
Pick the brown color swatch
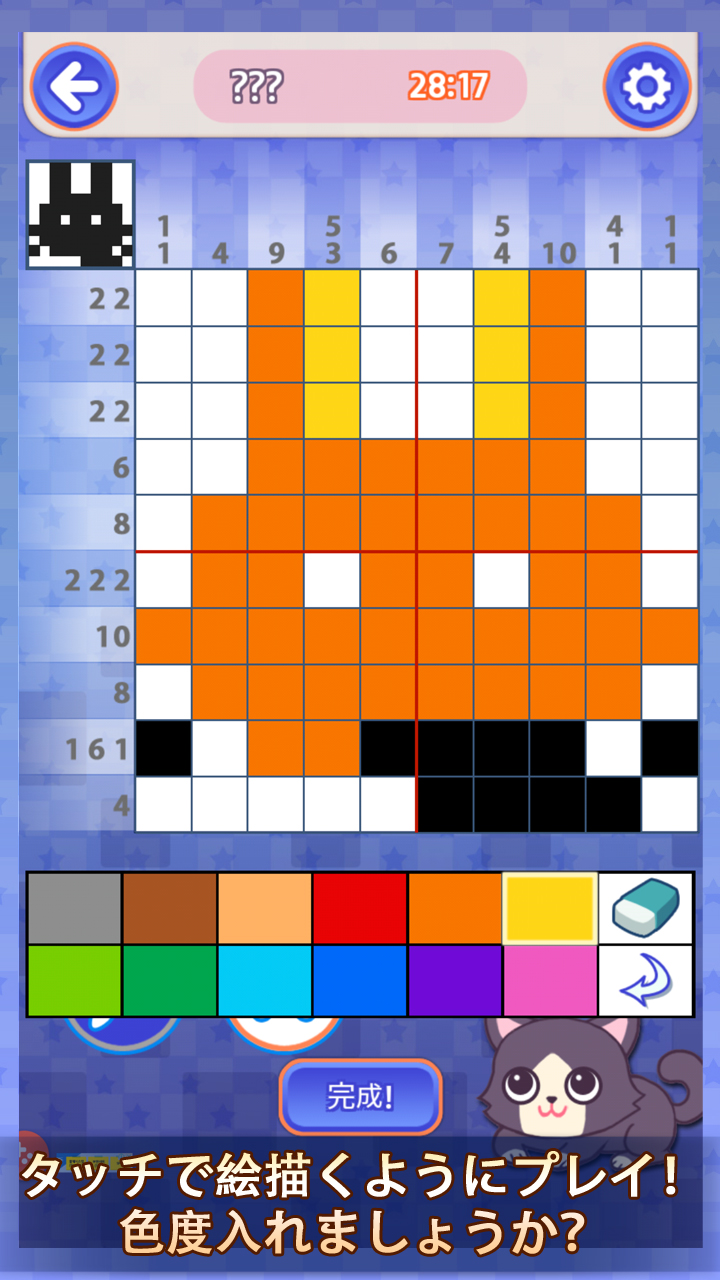click(170, 908)
